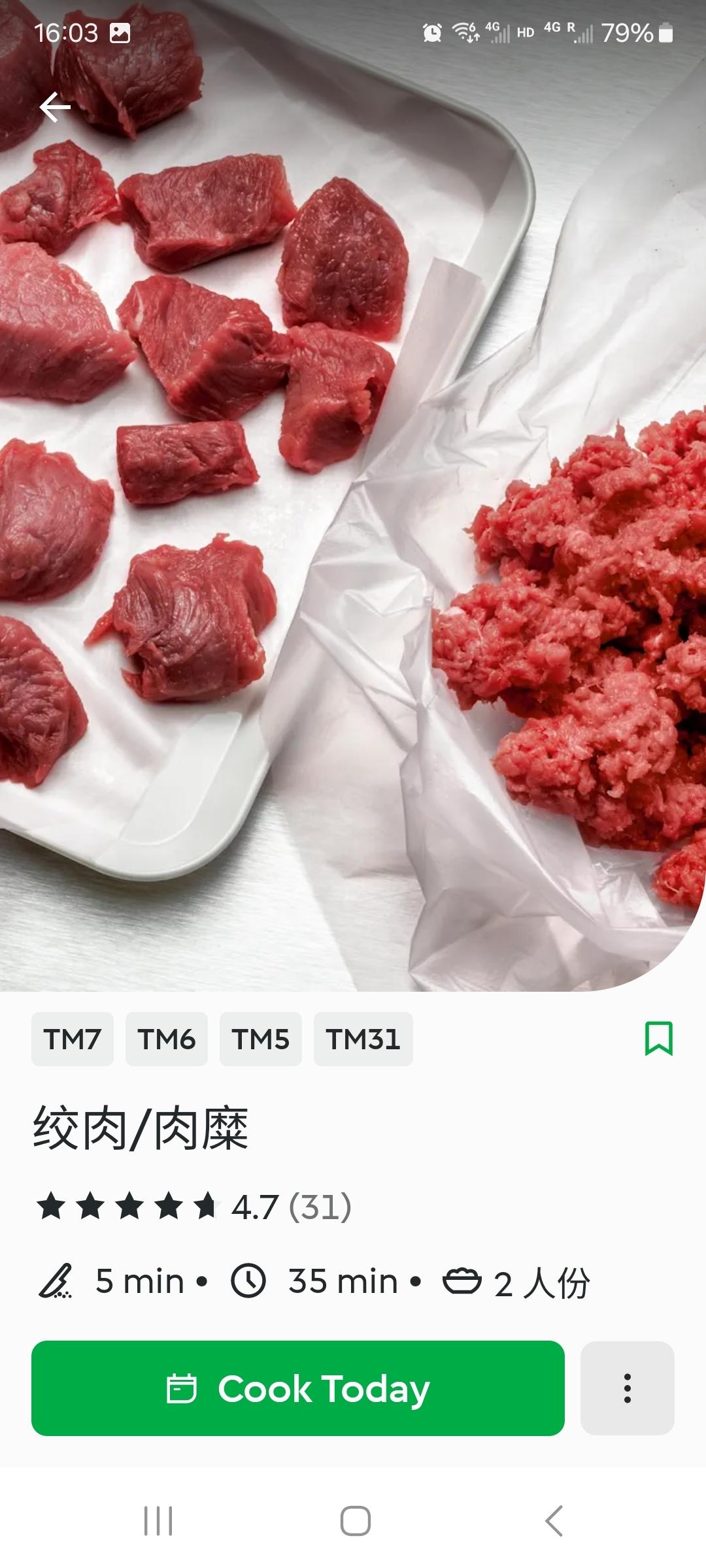
Task: Open the three-dot more options button
Action: coord(627,1388)
